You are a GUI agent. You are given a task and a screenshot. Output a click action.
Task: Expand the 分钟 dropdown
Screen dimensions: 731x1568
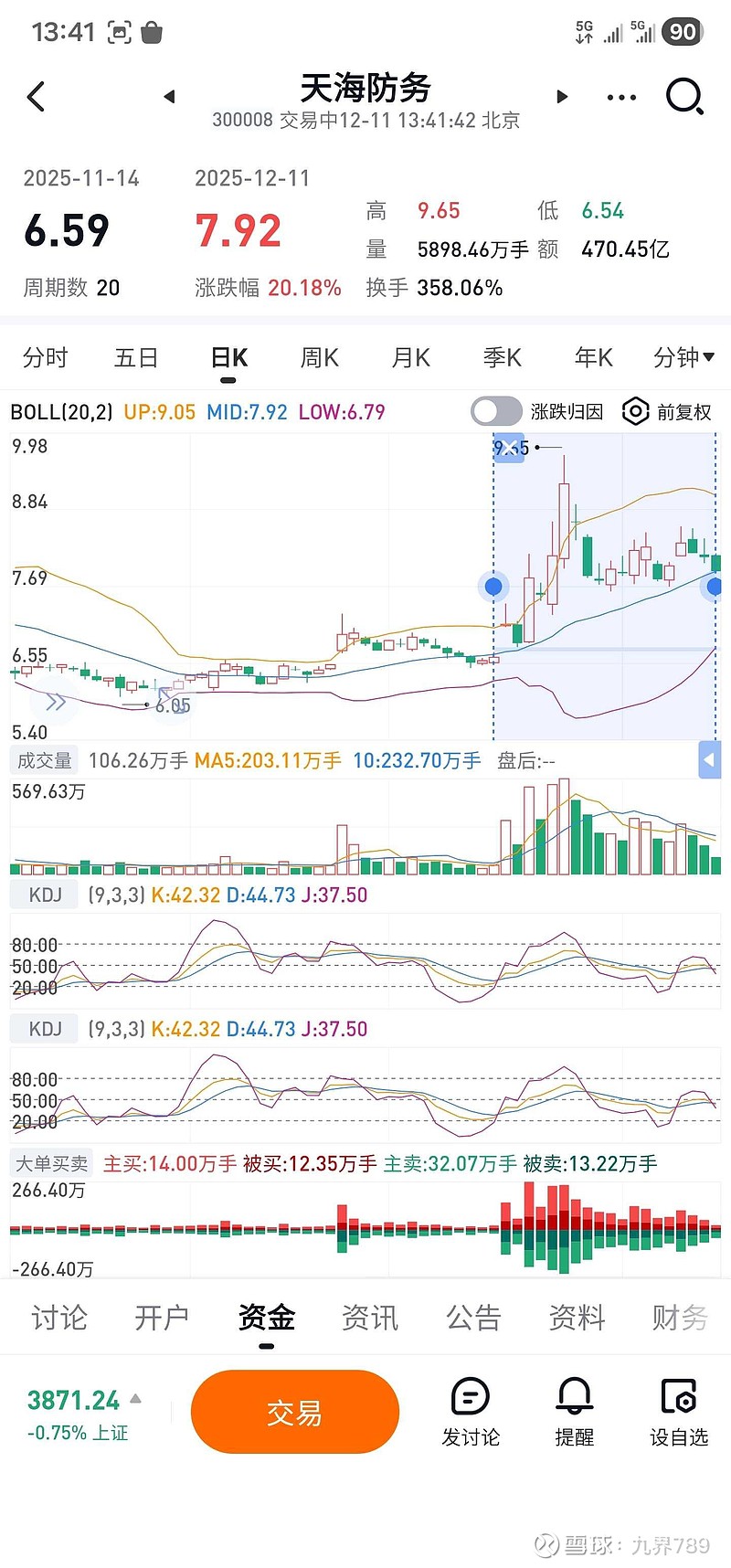[683, 357]
